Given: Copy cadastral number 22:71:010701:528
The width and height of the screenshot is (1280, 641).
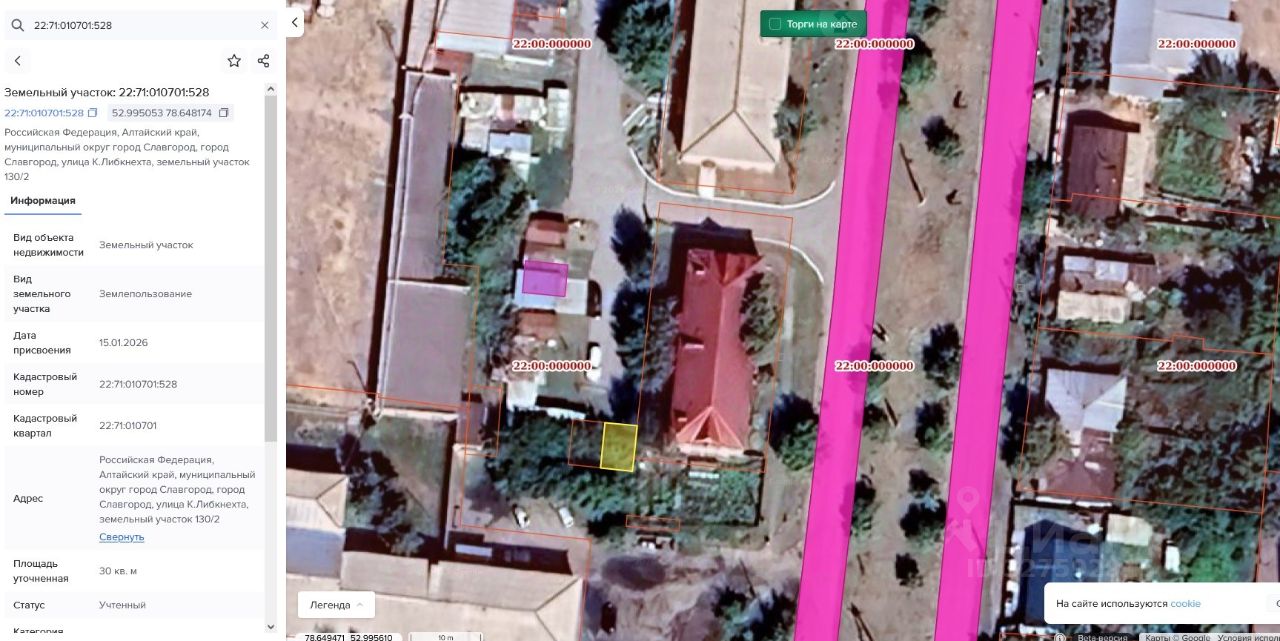Looking at the screenshot, I should pyautogui.click(x=93, y=113).
